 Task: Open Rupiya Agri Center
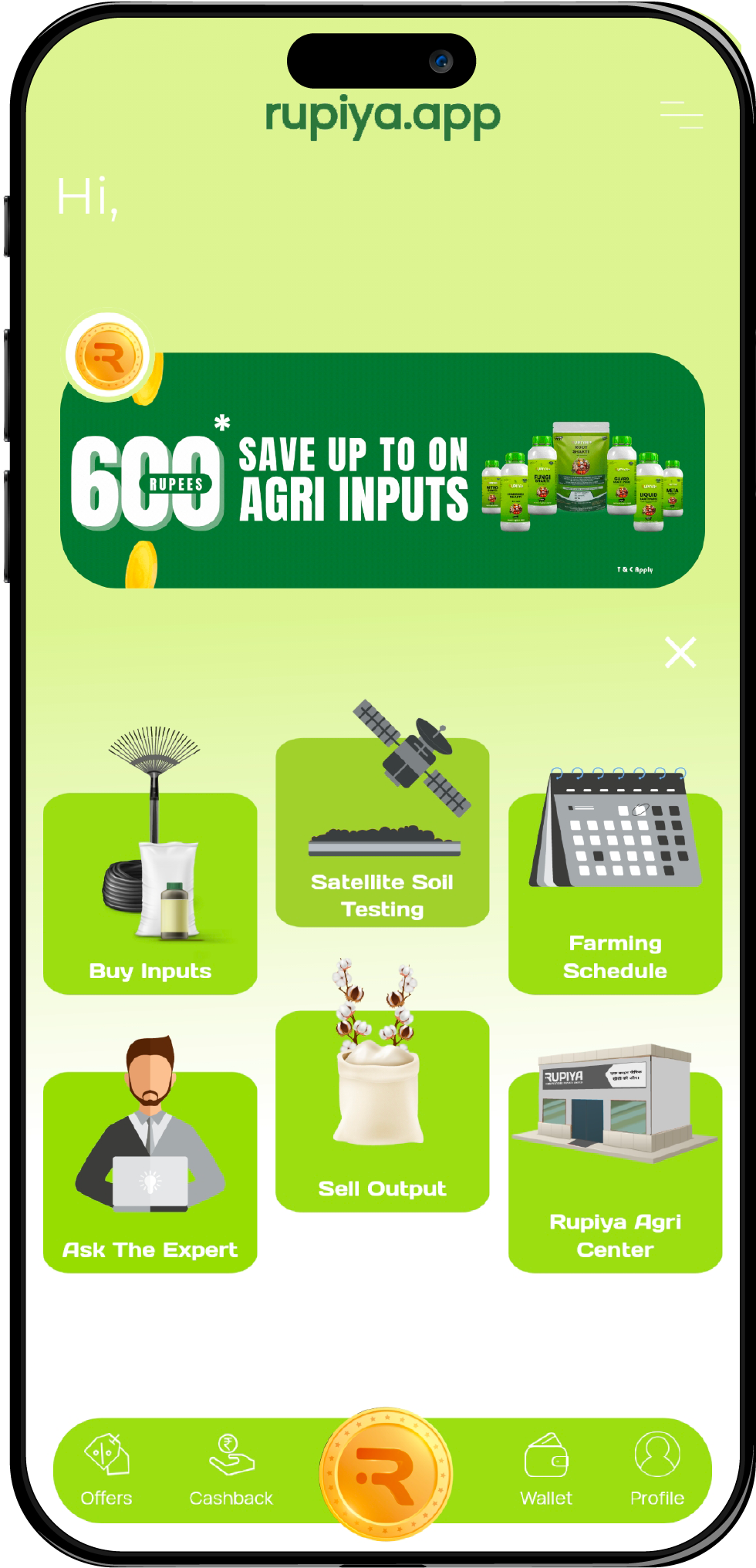click(615, 1171)
